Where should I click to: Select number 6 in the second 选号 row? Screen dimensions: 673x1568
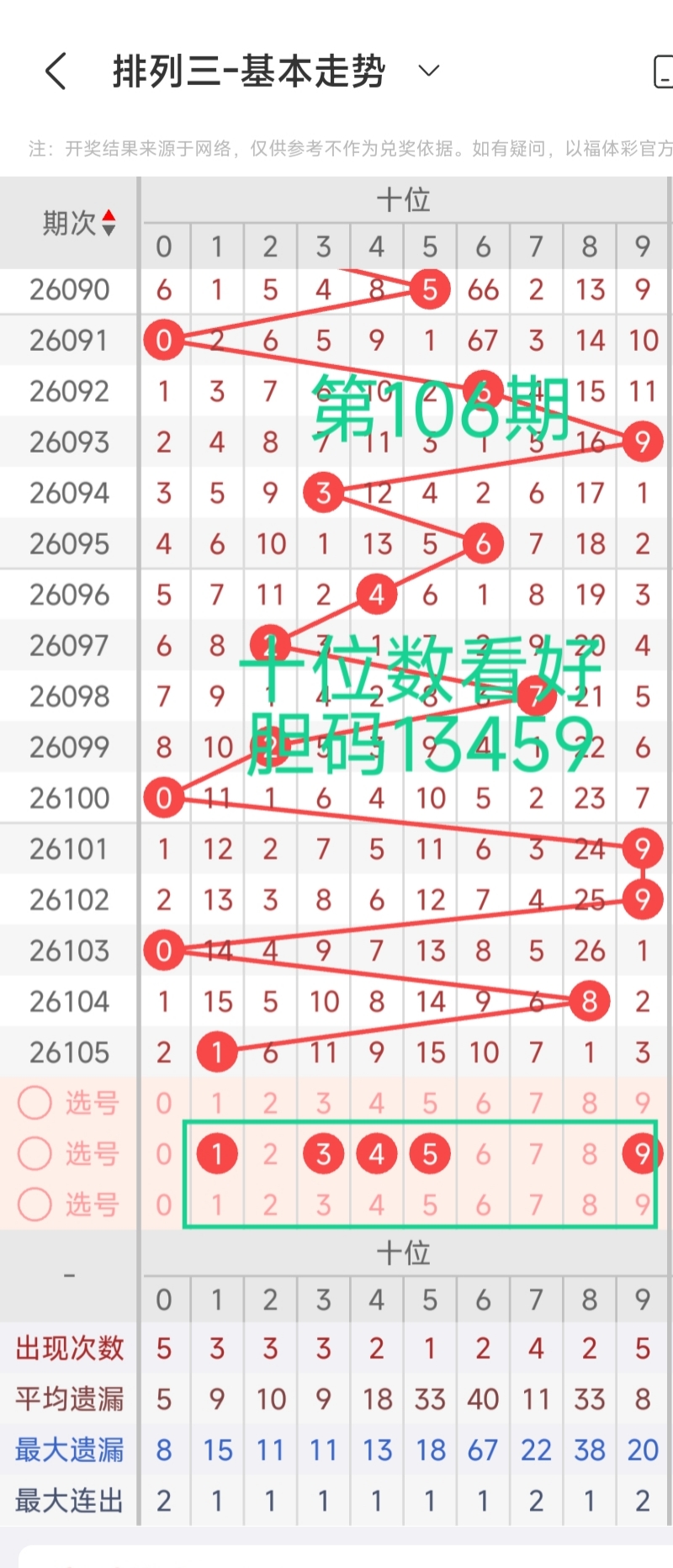483,1153
